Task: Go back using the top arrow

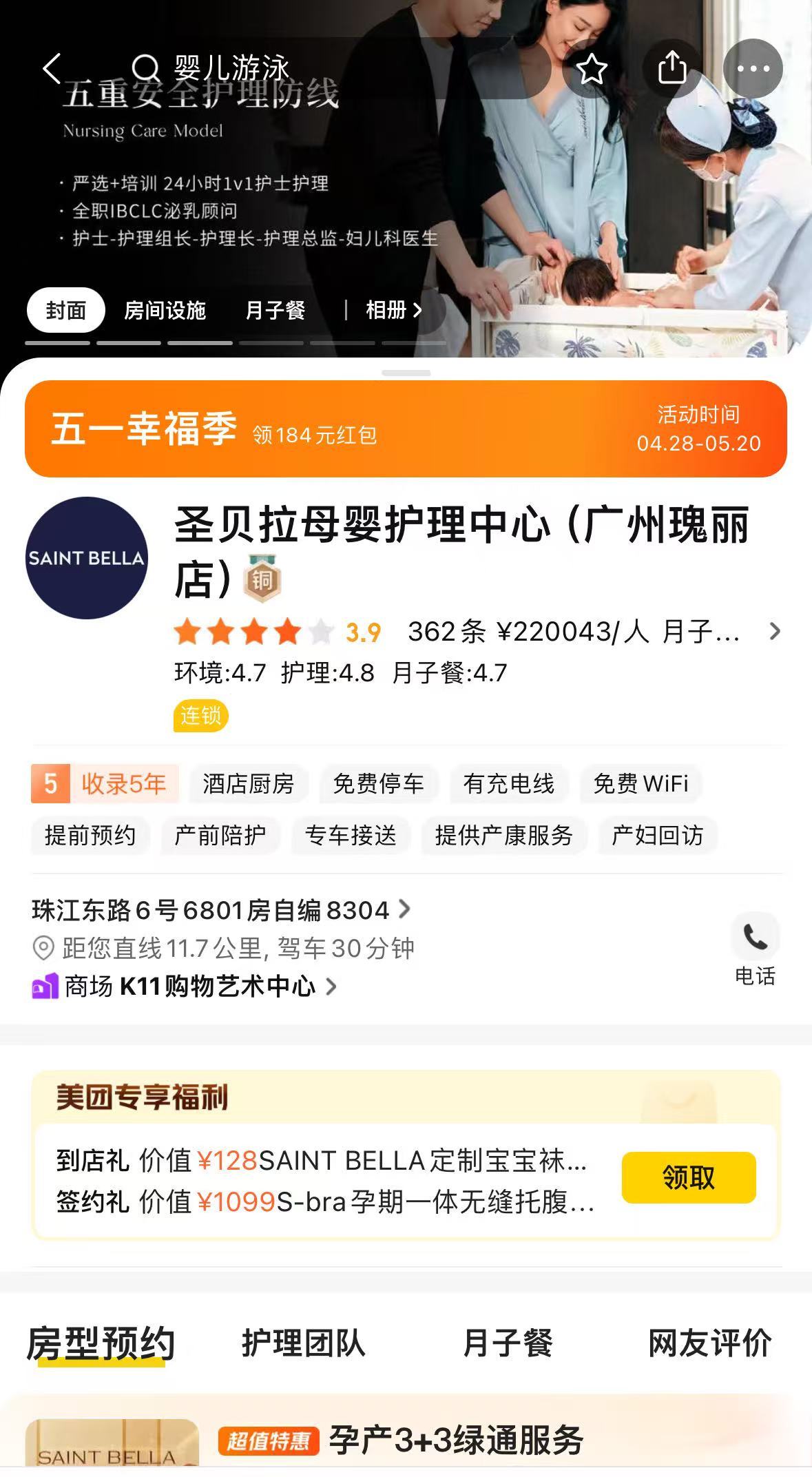Action: 52,68
